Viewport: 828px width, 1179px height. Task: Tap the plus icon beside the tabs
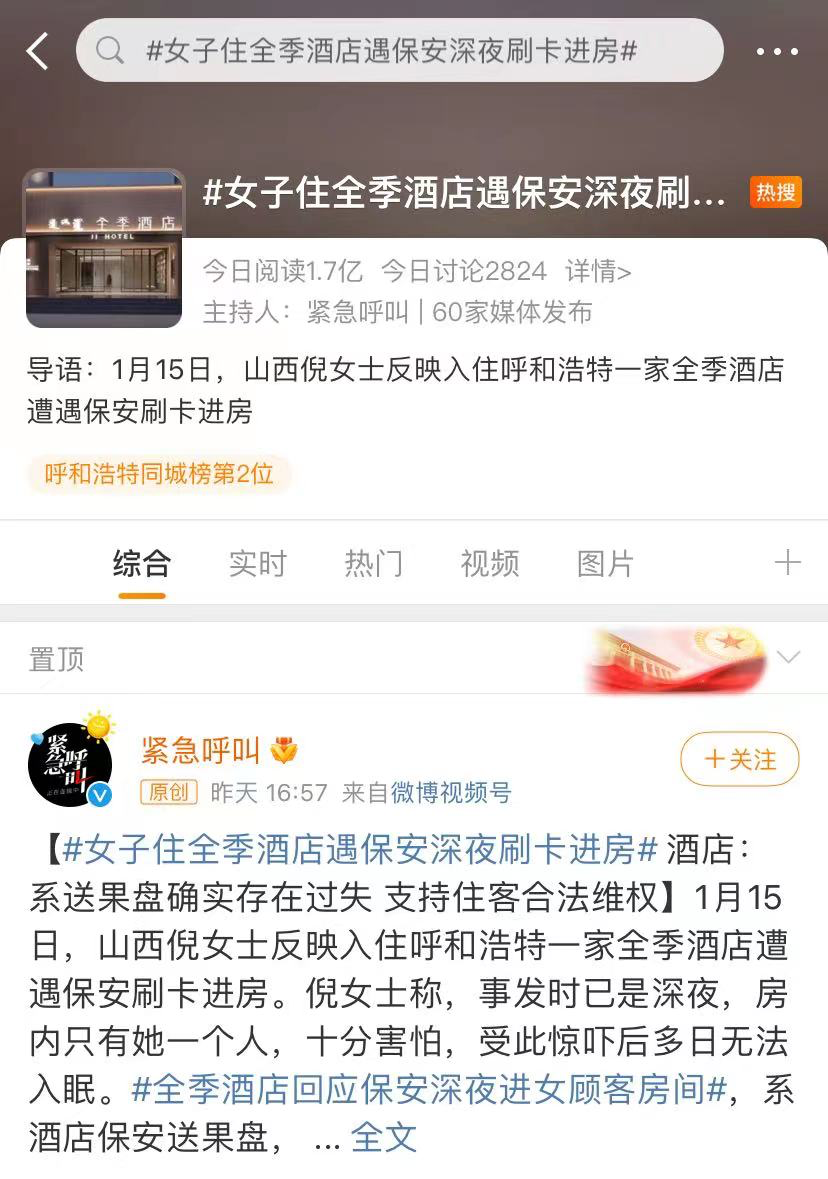pos(788,563)
